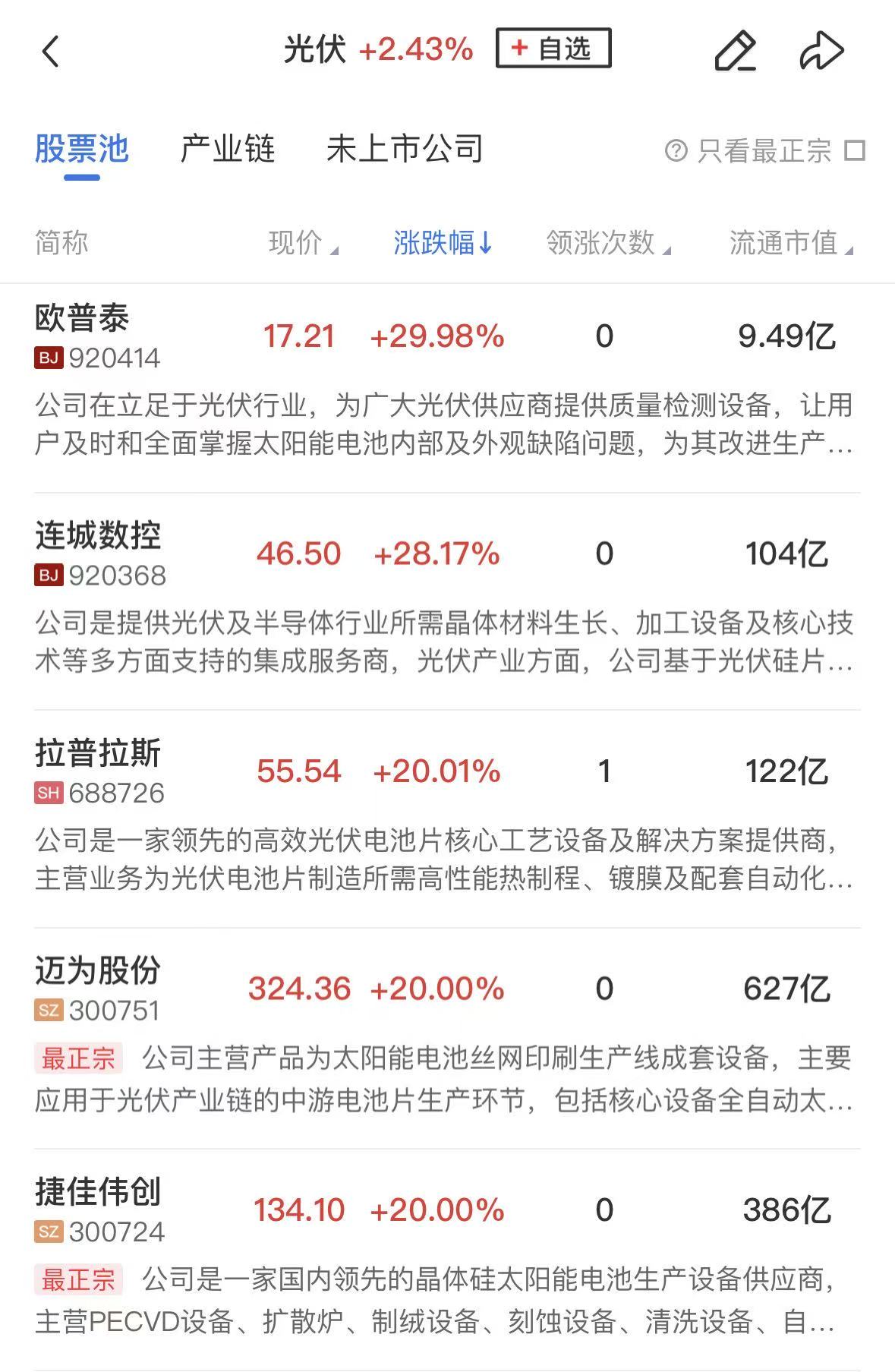Select the 股票池 tab
The image size is (895, 1372).
point(82,149)
